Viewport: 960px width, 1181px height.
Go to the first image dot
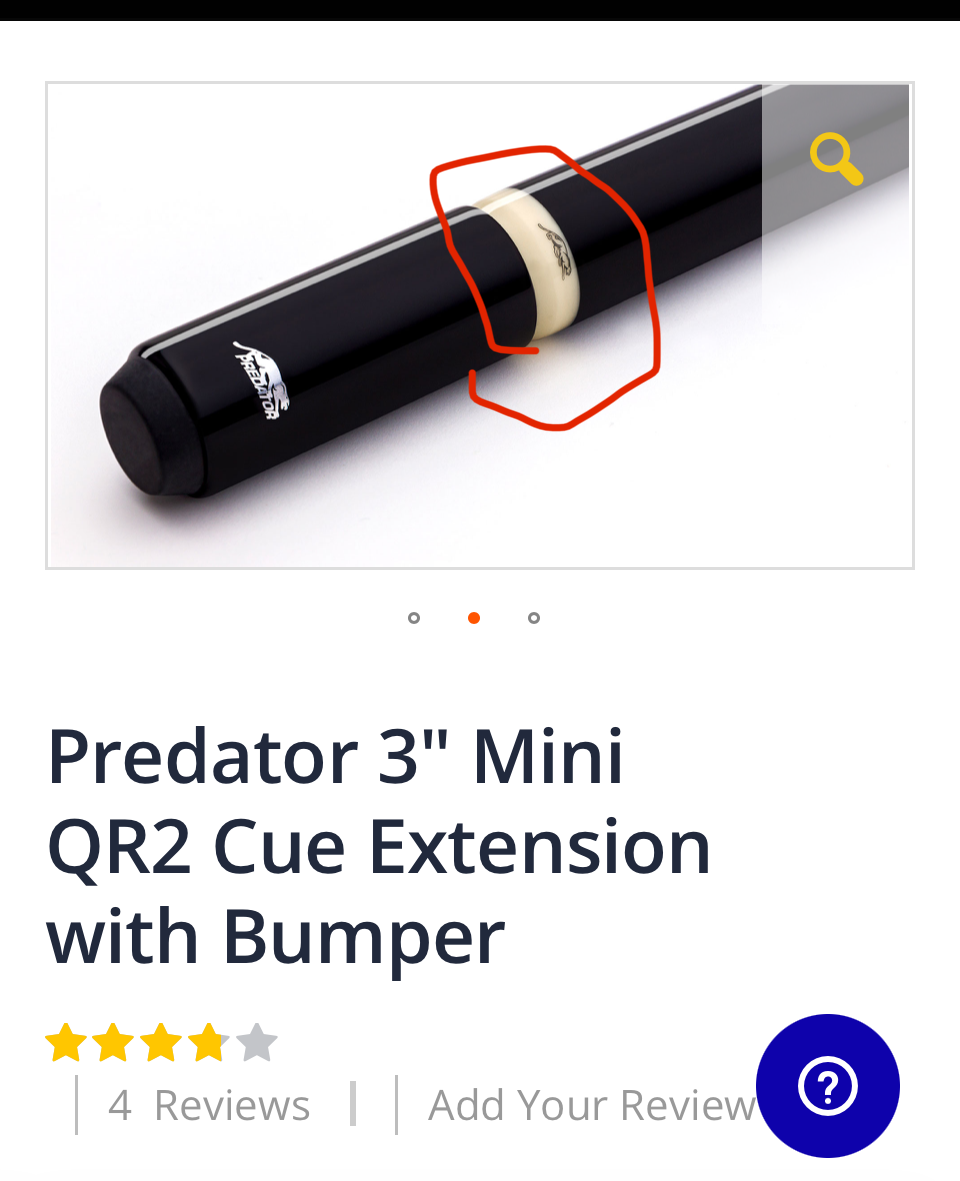click(x=414, y=618)
